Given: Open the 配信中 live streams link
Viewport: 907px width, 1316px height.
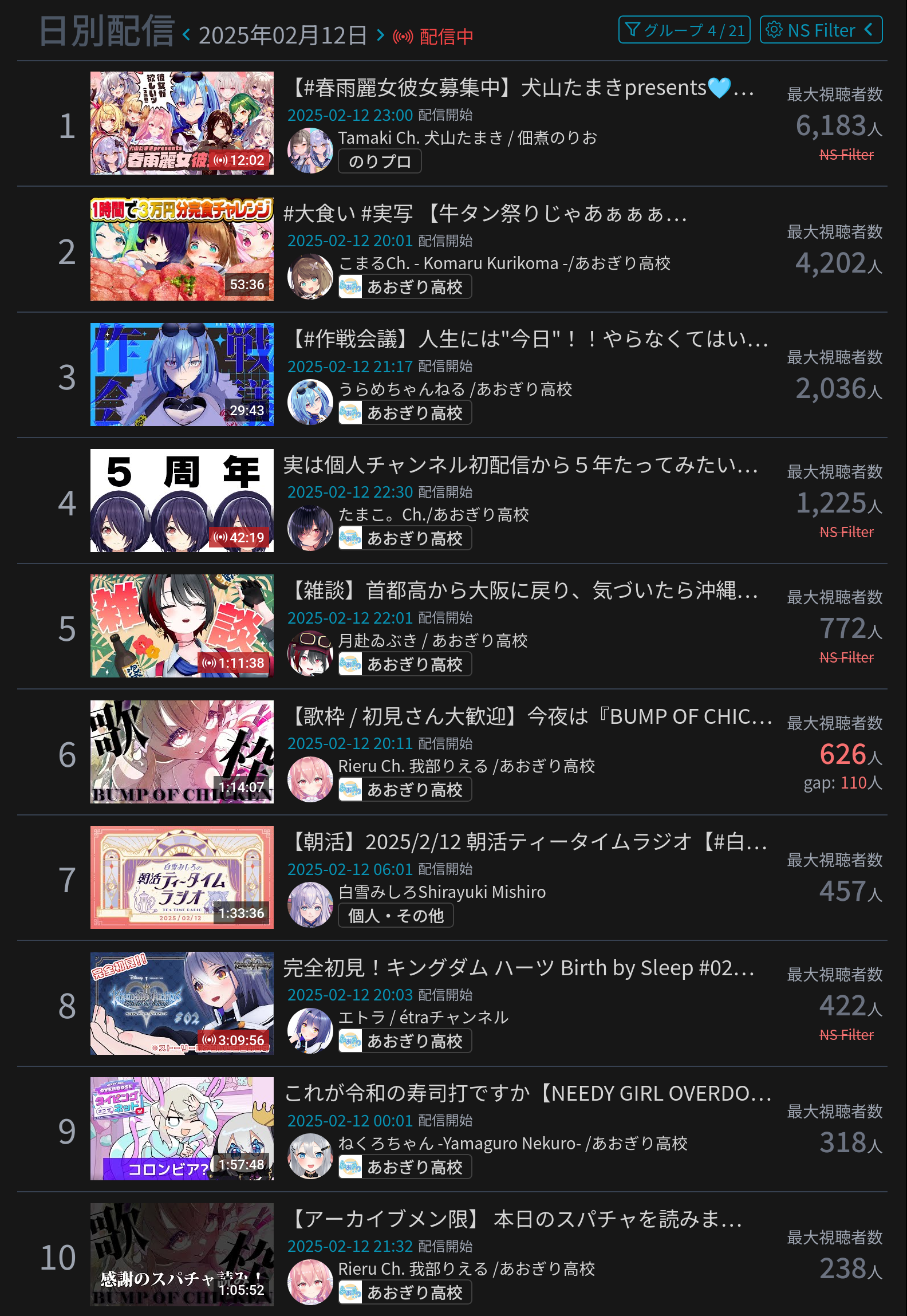Looking at the screenshot, I should point(433,37).
